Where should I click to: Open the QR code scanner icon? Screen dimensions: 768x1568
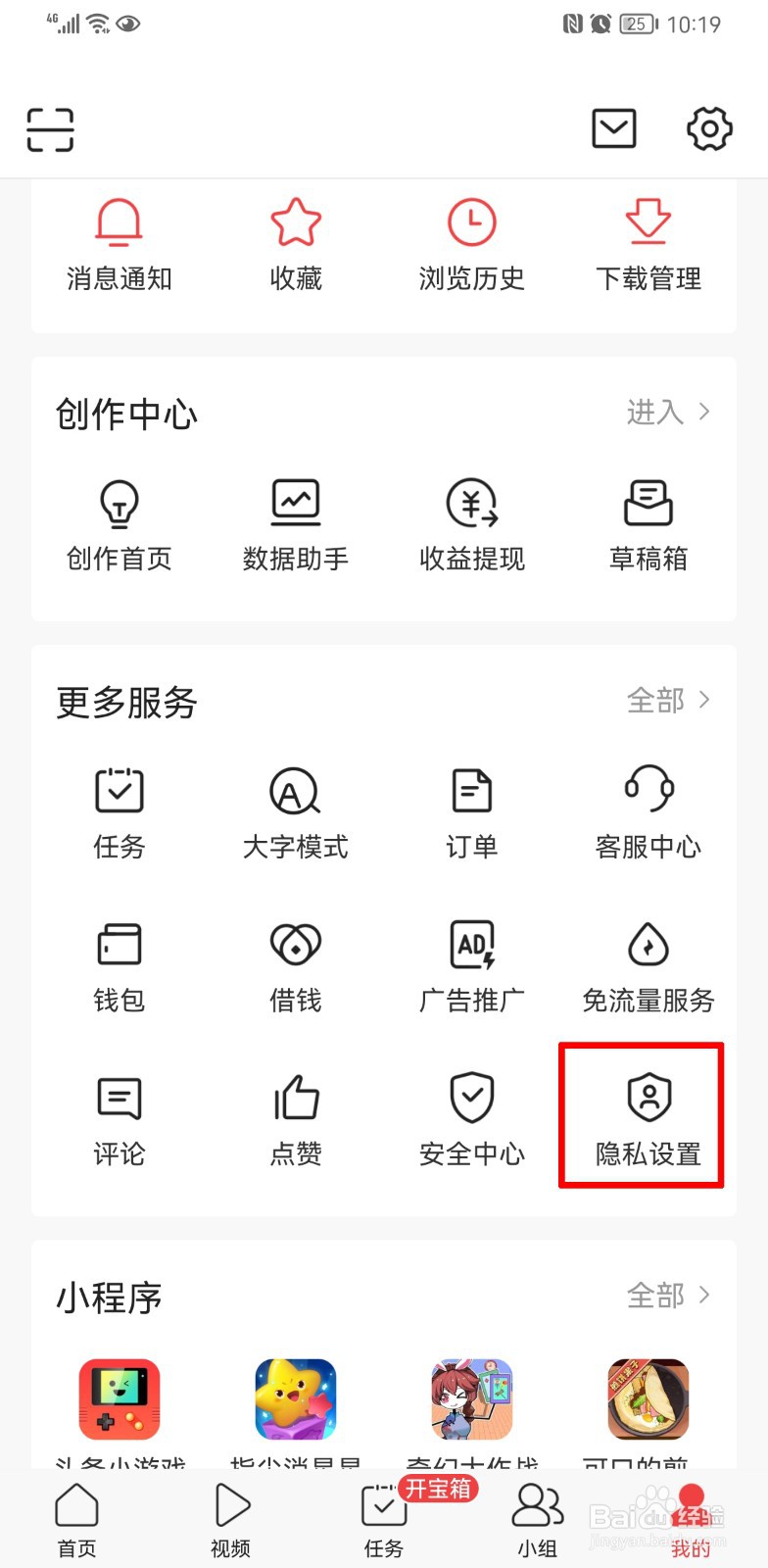51,129
